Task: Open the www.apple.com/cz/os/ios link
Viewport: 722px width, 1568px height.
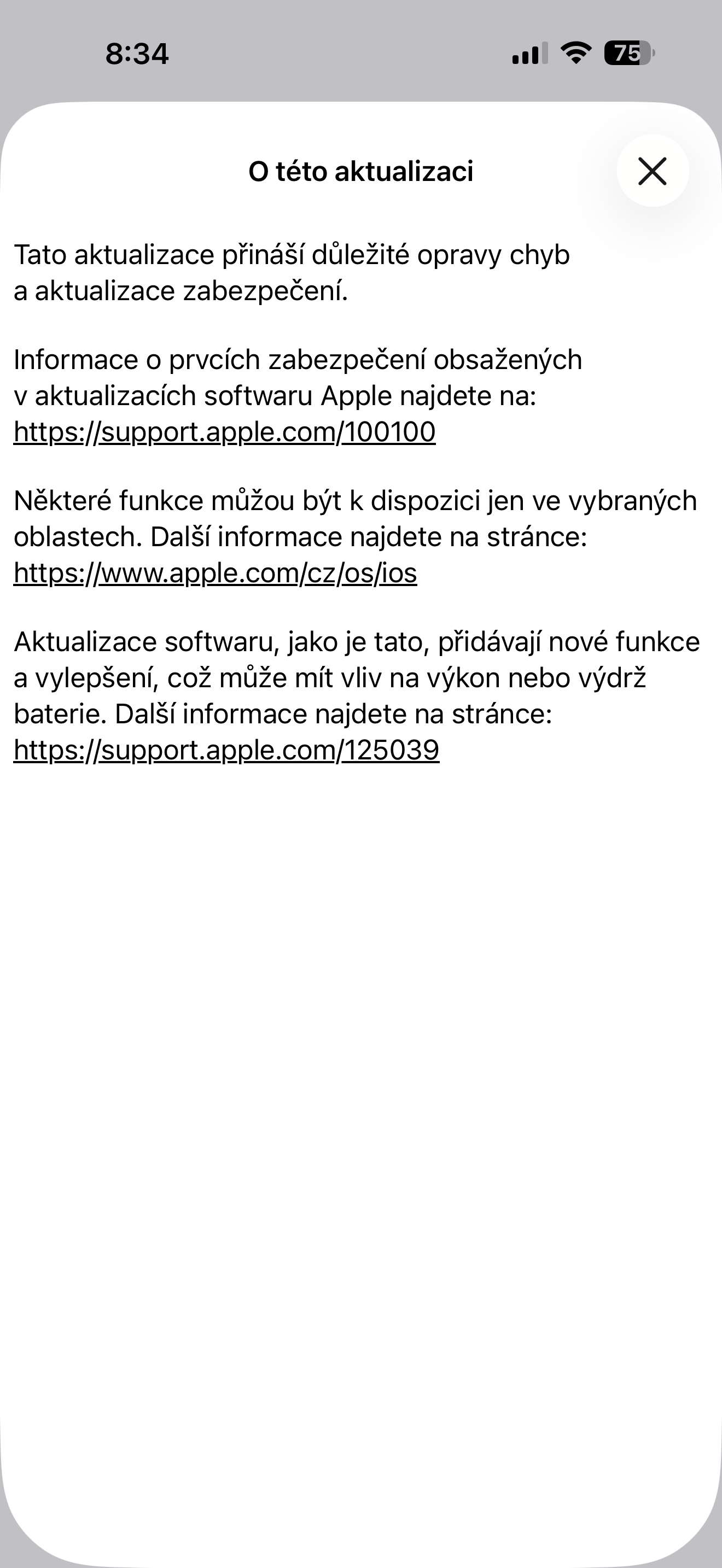Action: tap(215, 574)
